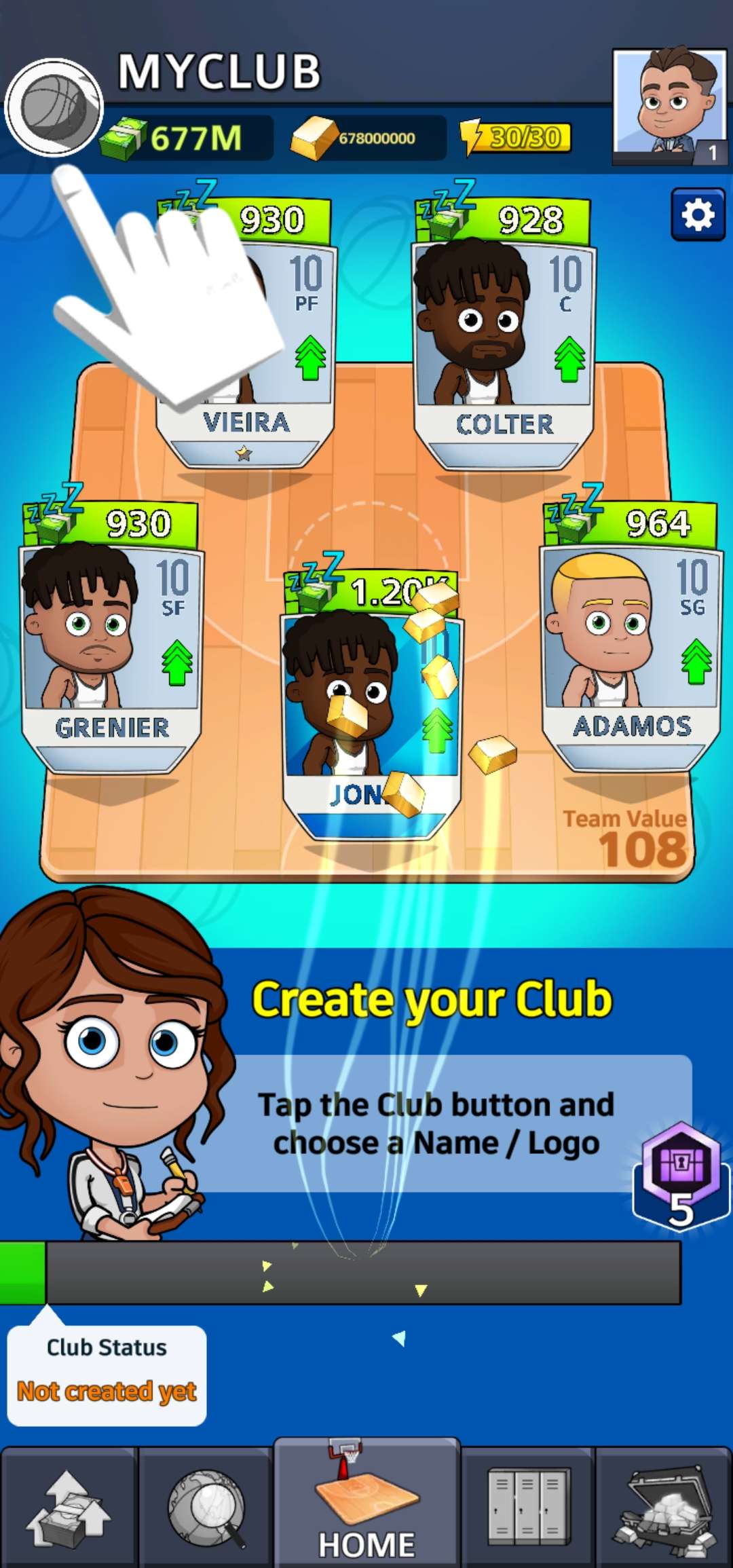733x1568 pixels.
Task: Open the gold bars shop tab
Action: (664, 1508)
